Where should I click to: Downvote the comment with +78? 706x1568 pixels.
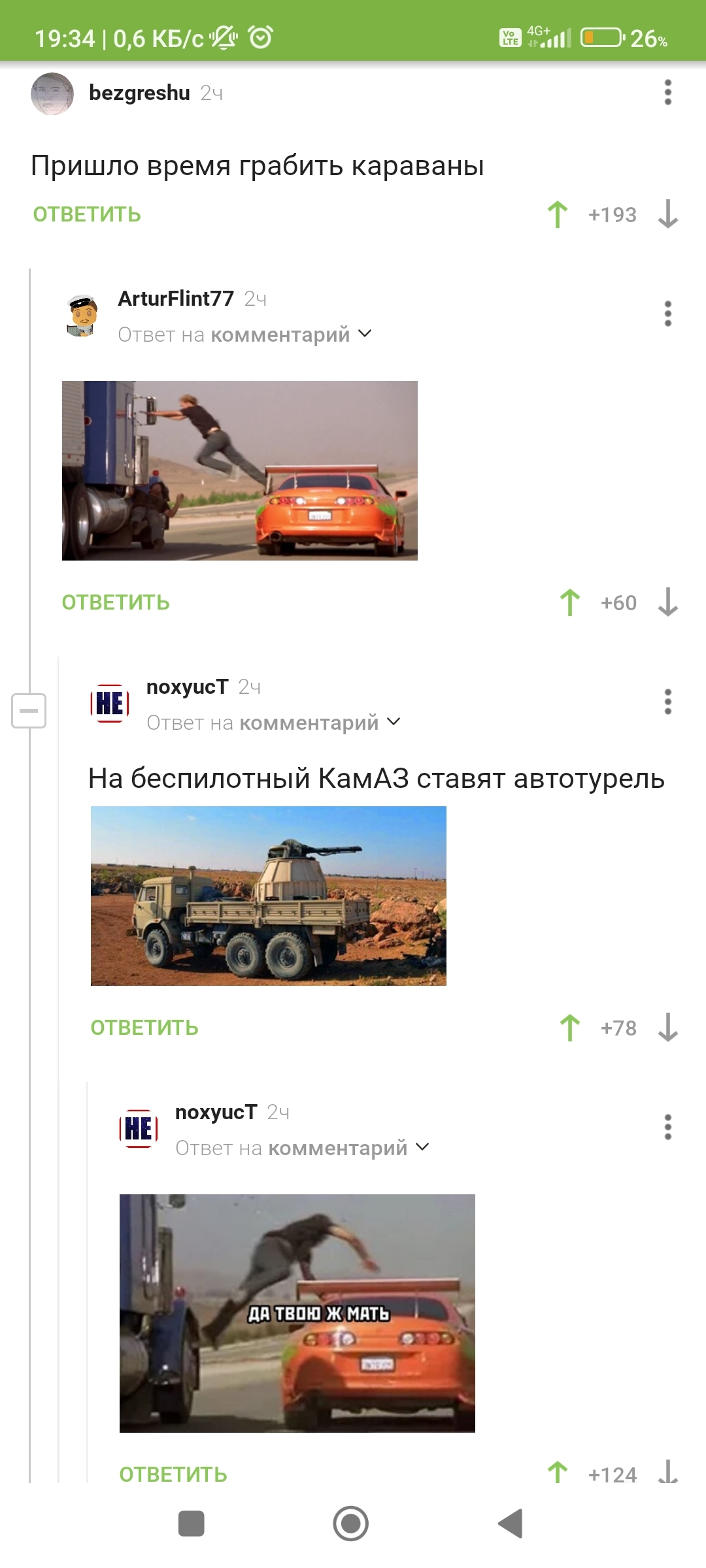pos(667,1028)
